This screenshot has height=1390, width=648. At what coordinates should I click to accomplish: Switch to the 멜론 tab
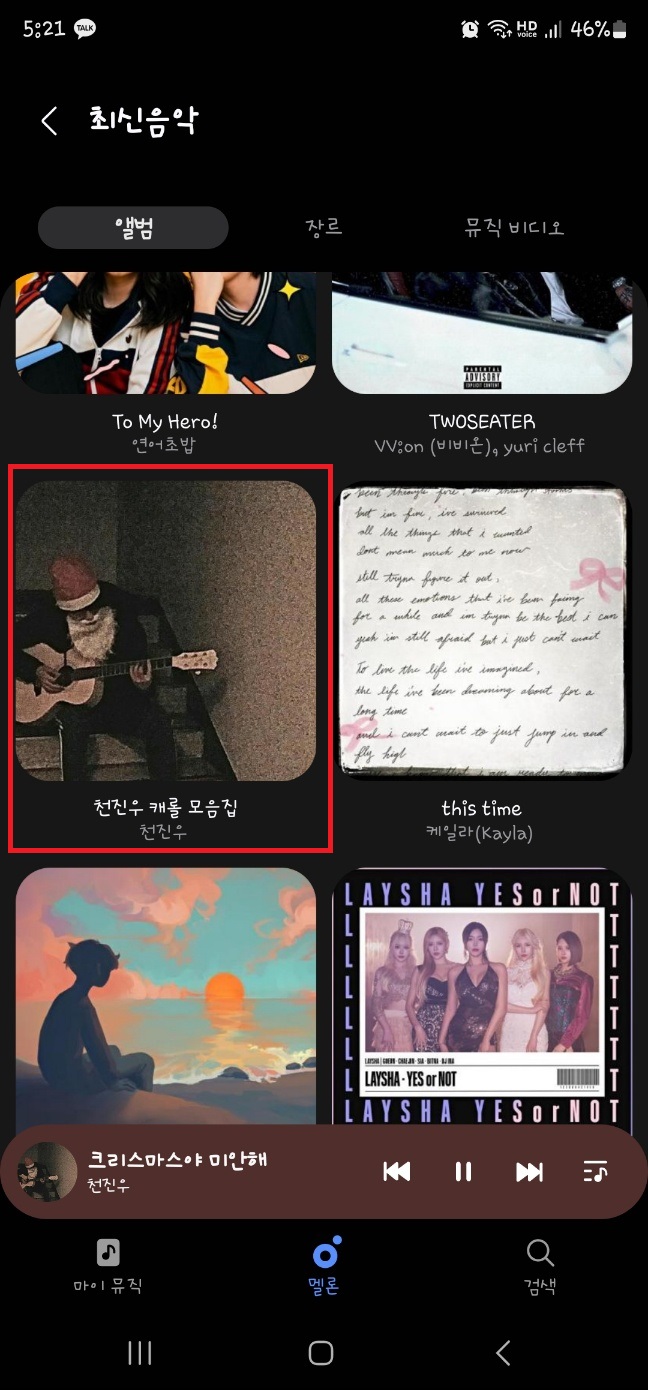point(324,1265)
